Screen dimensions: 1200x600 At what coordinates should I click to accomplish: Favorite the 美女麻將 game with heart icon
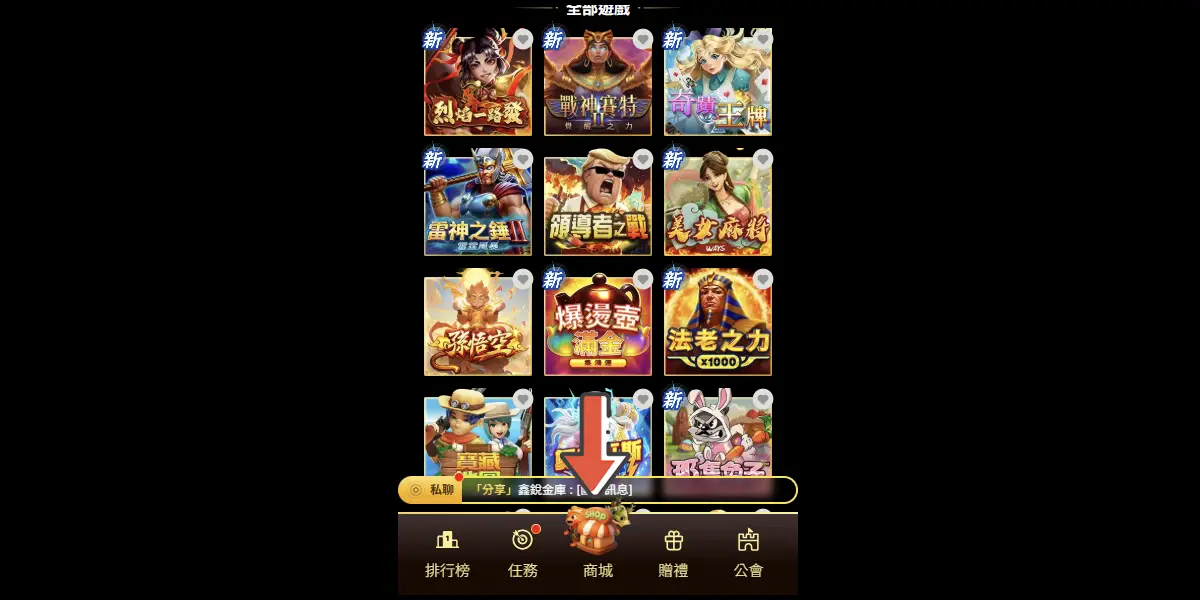click(763, 159)
